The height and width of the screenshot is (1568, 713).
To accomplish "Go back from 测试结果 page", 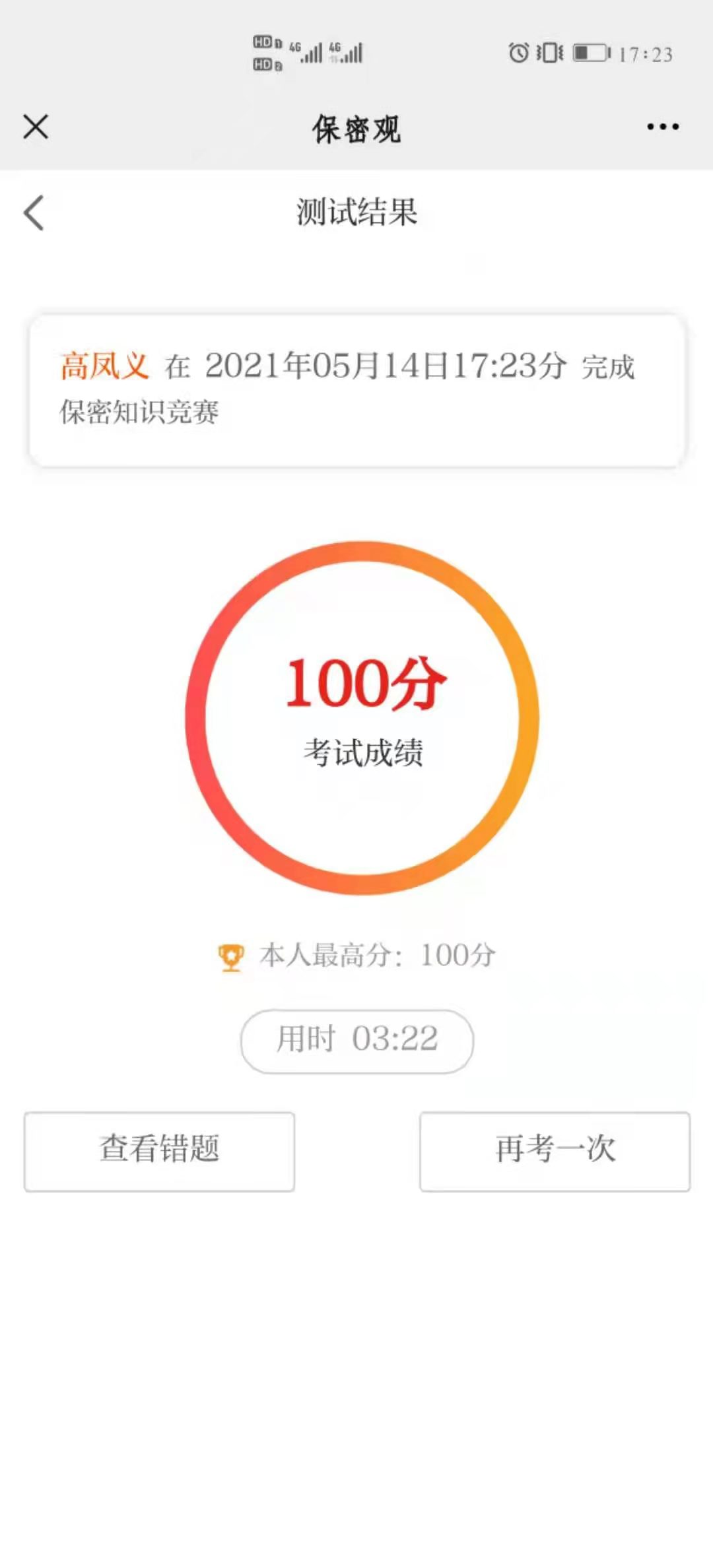I will [x=34, y=212].
